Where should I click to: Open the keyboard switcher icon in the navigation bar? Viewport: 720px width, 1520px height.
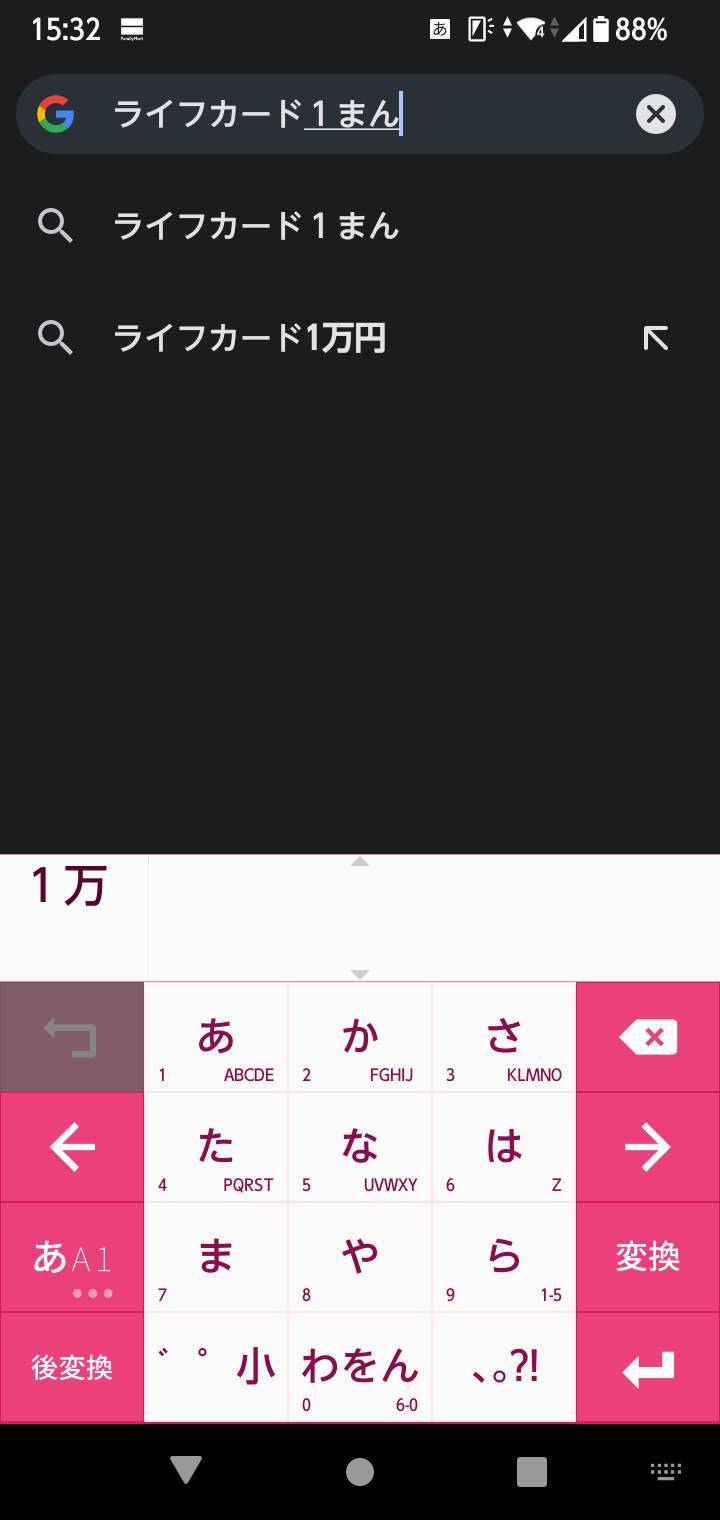point(665,1470)
